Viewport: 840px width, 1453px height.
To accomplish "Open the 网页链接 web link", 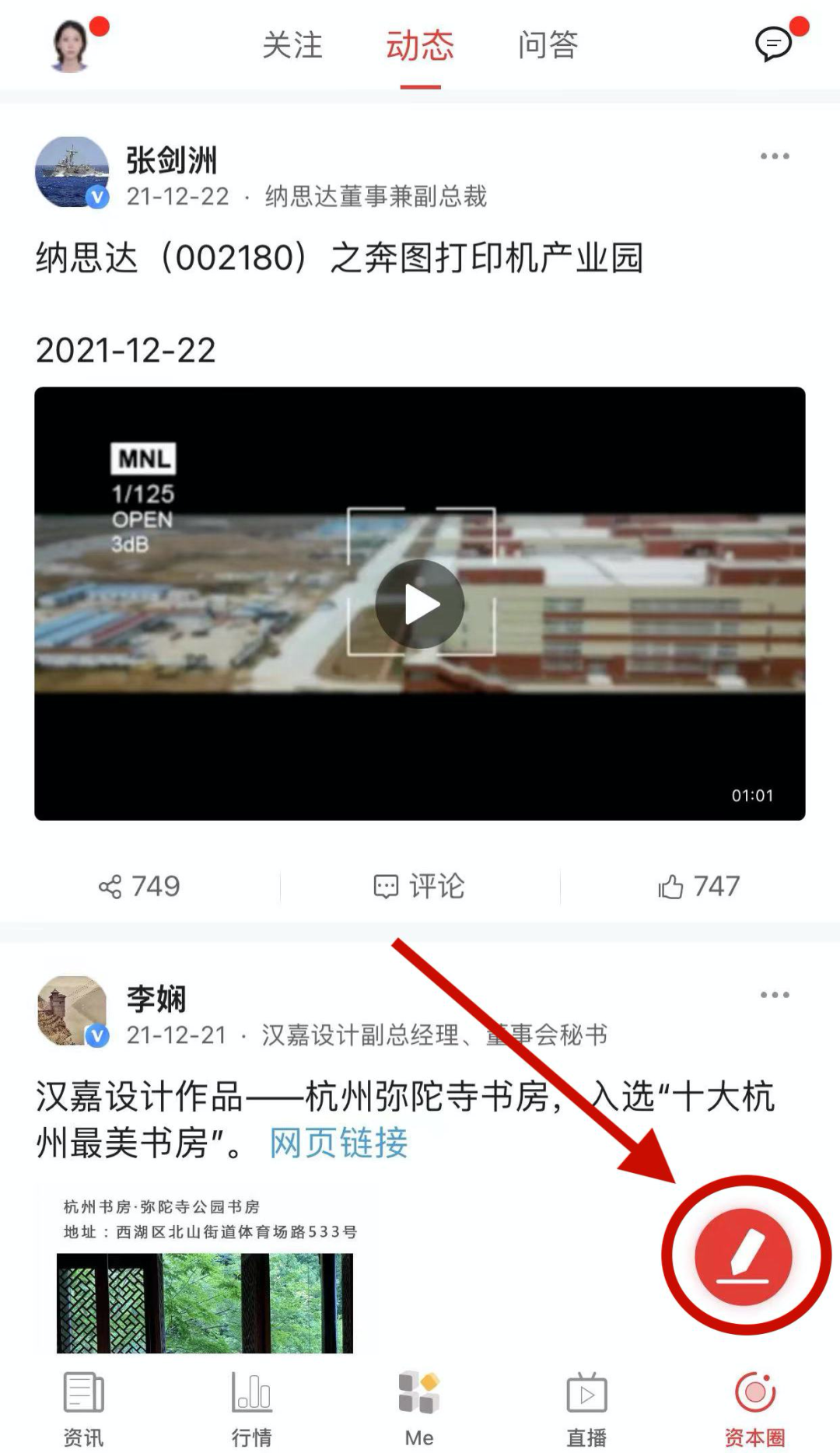I will pyautogui.click(x=338, y=1143).
